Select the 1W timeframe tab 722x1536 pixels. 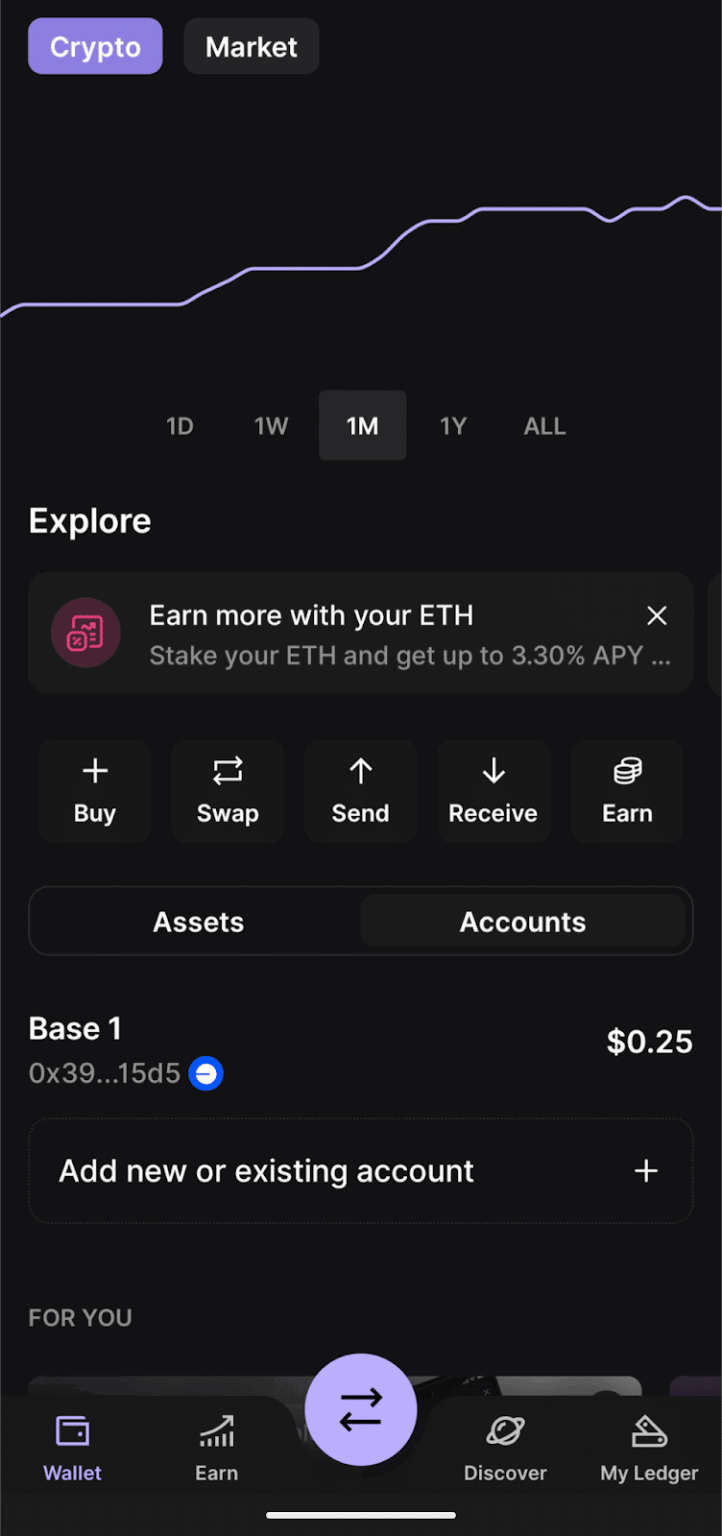pyautogui.click(x=271, y=425)
